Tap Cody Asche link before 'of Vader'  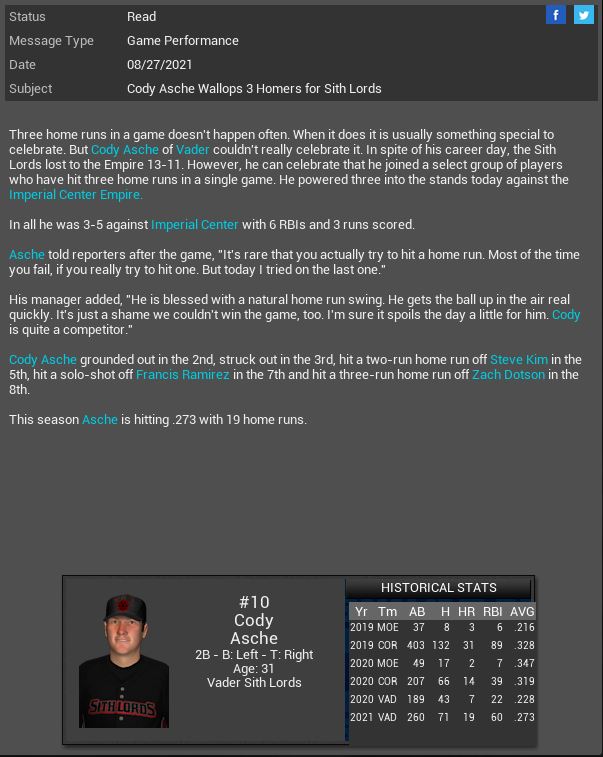click(x=125, y=150)
